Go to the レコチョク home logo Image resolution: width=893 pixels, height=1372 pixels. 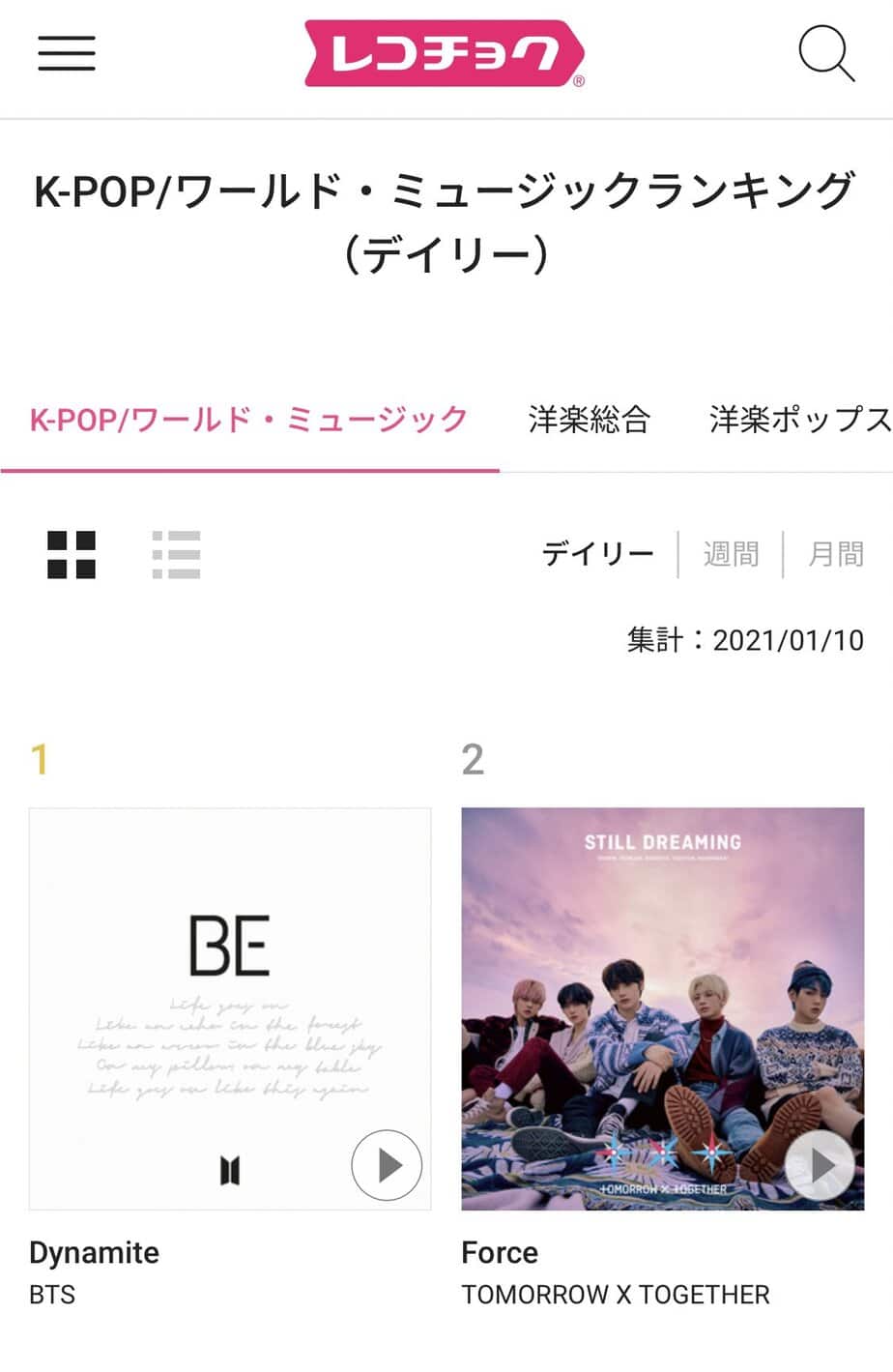445,54
